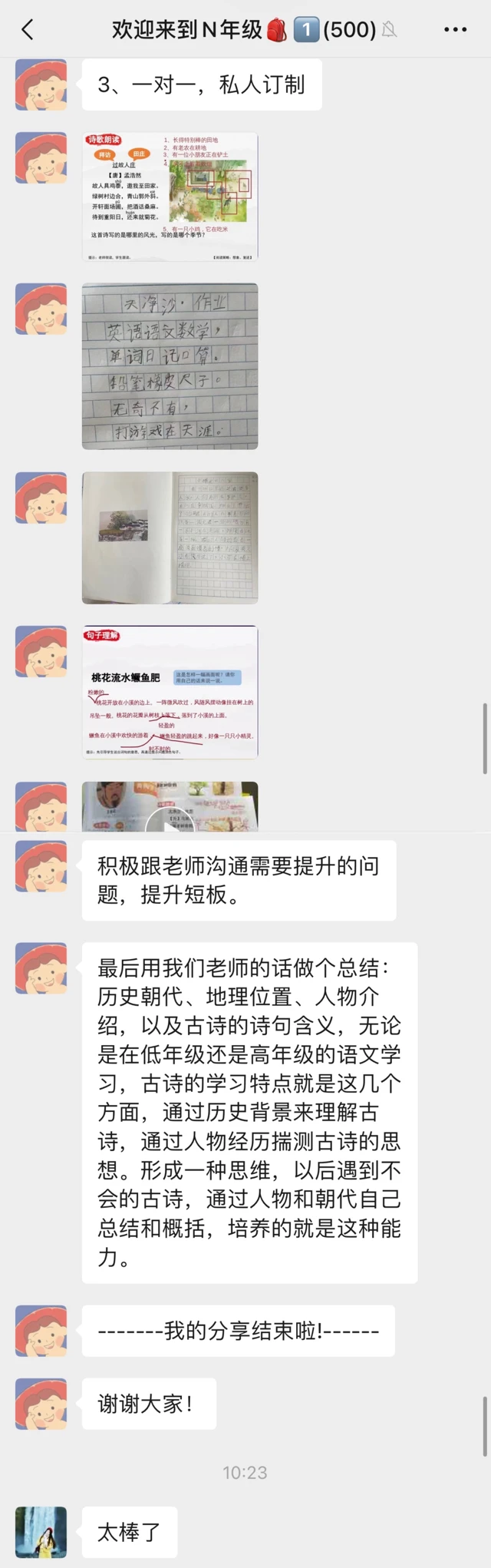Open the handwritten 天净沙·作业 photo
Screen dimensions: 491x1568
[x=170, y=366]
